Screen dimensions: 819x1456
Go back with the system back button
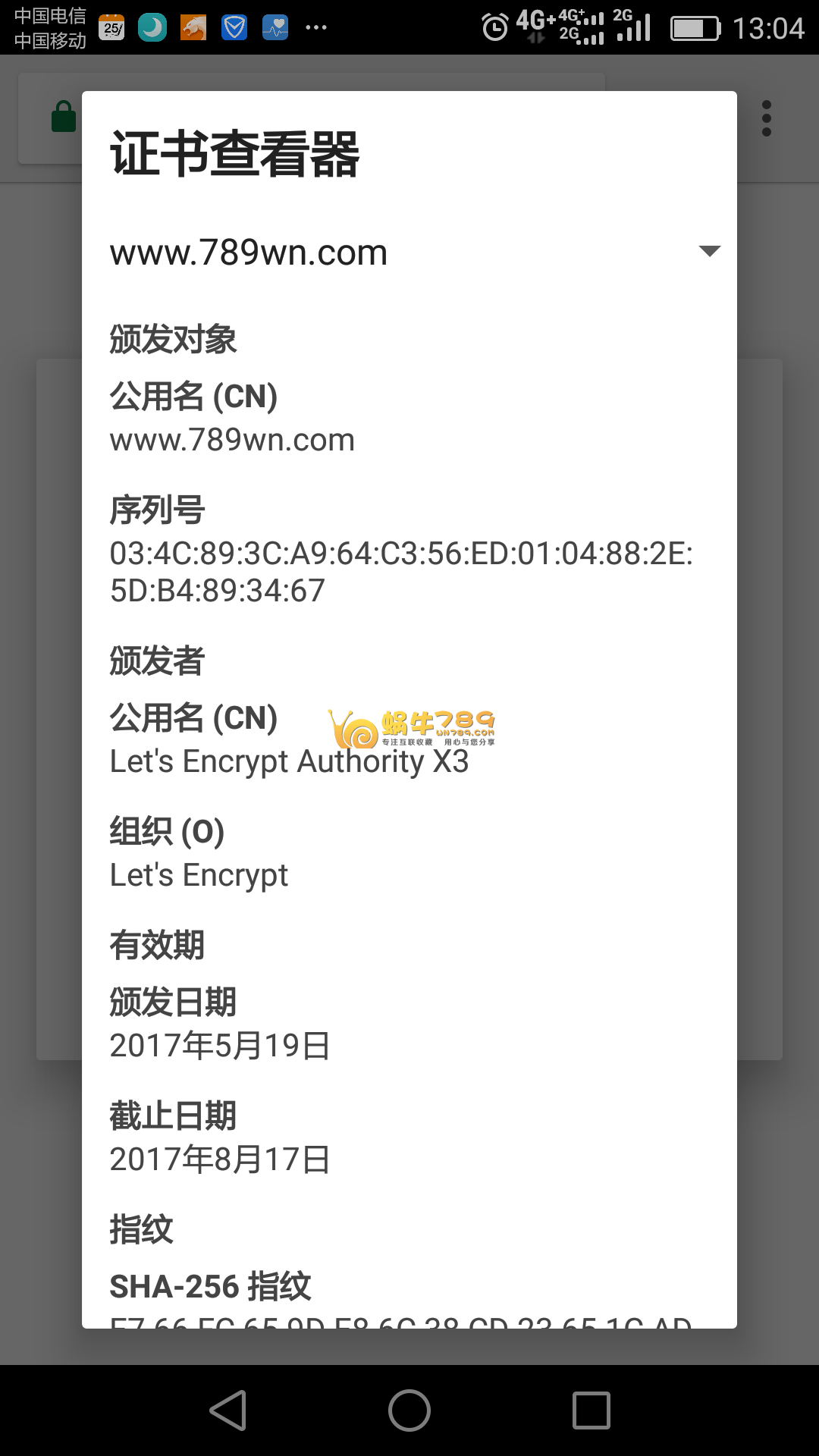click(x=228, y=1410)
